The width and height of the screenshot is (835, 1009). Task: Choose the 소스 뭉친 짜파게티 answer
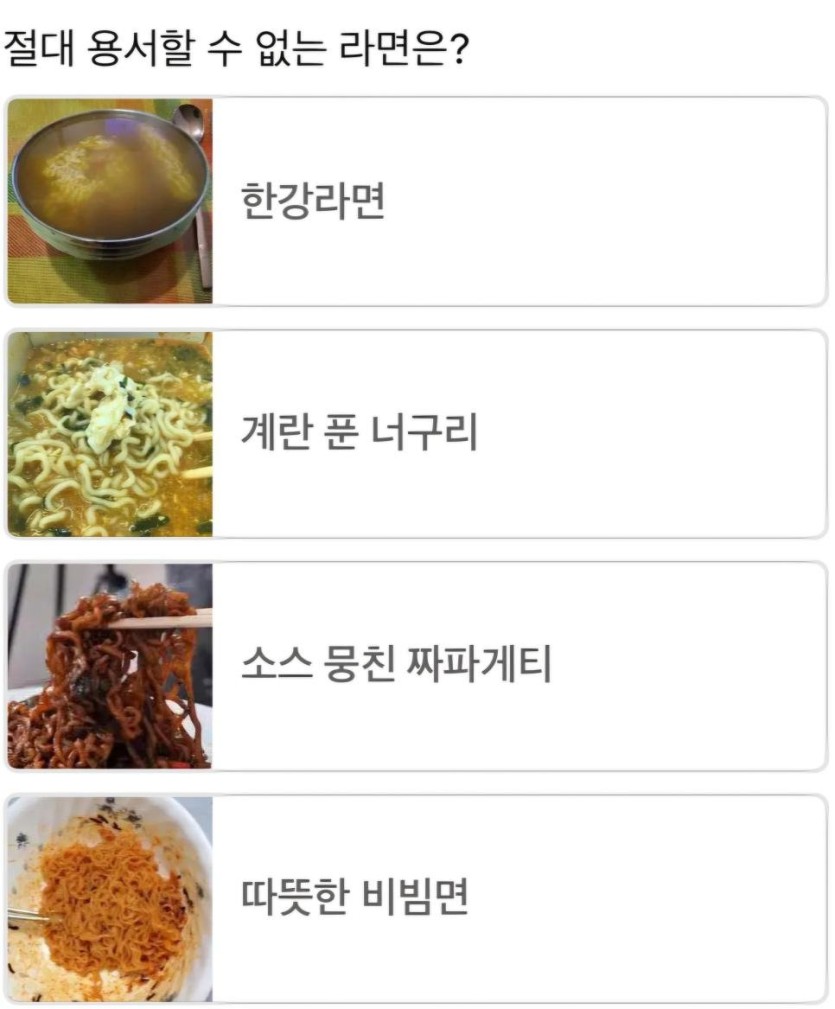click(x=416, y=666)
